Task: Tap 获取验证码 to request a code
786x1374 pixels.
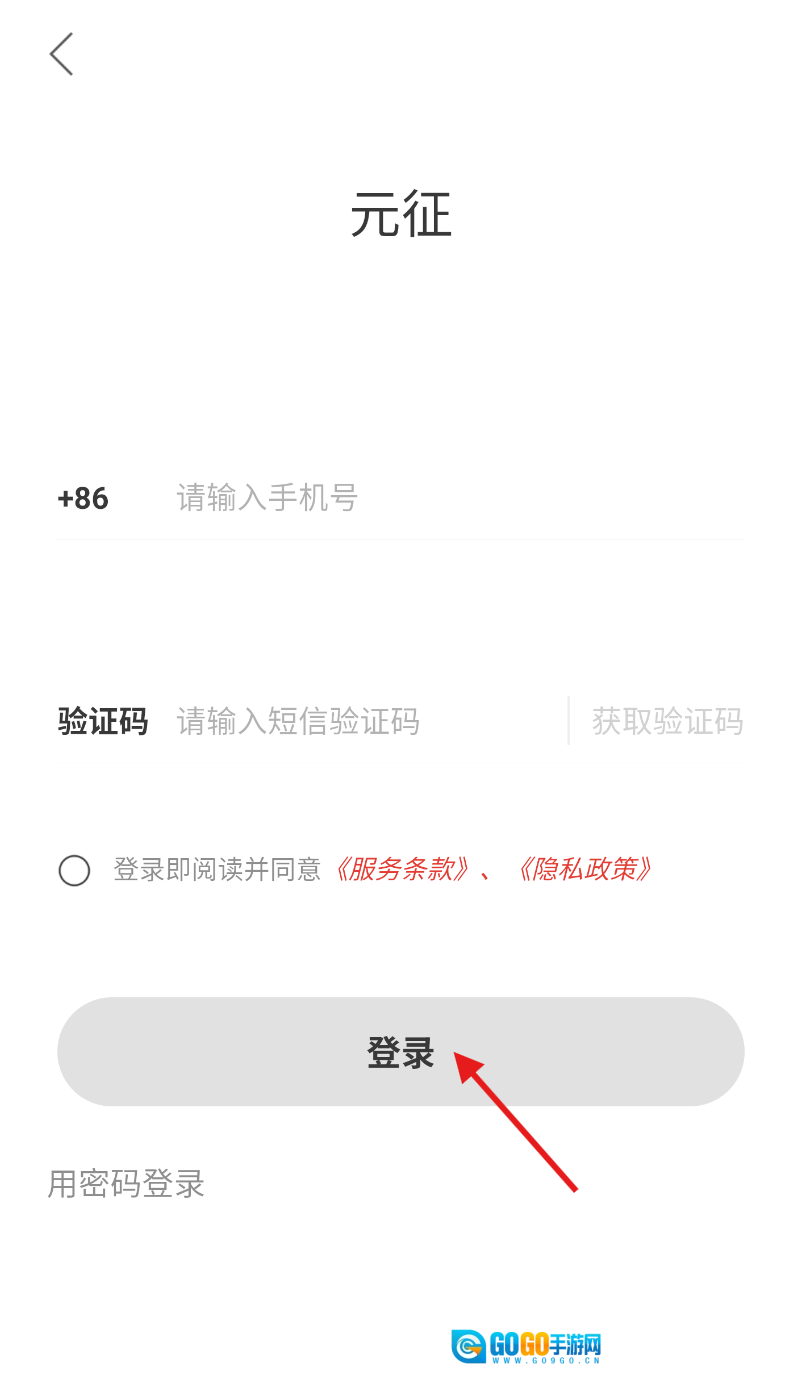Action: [x=667, y=721]
